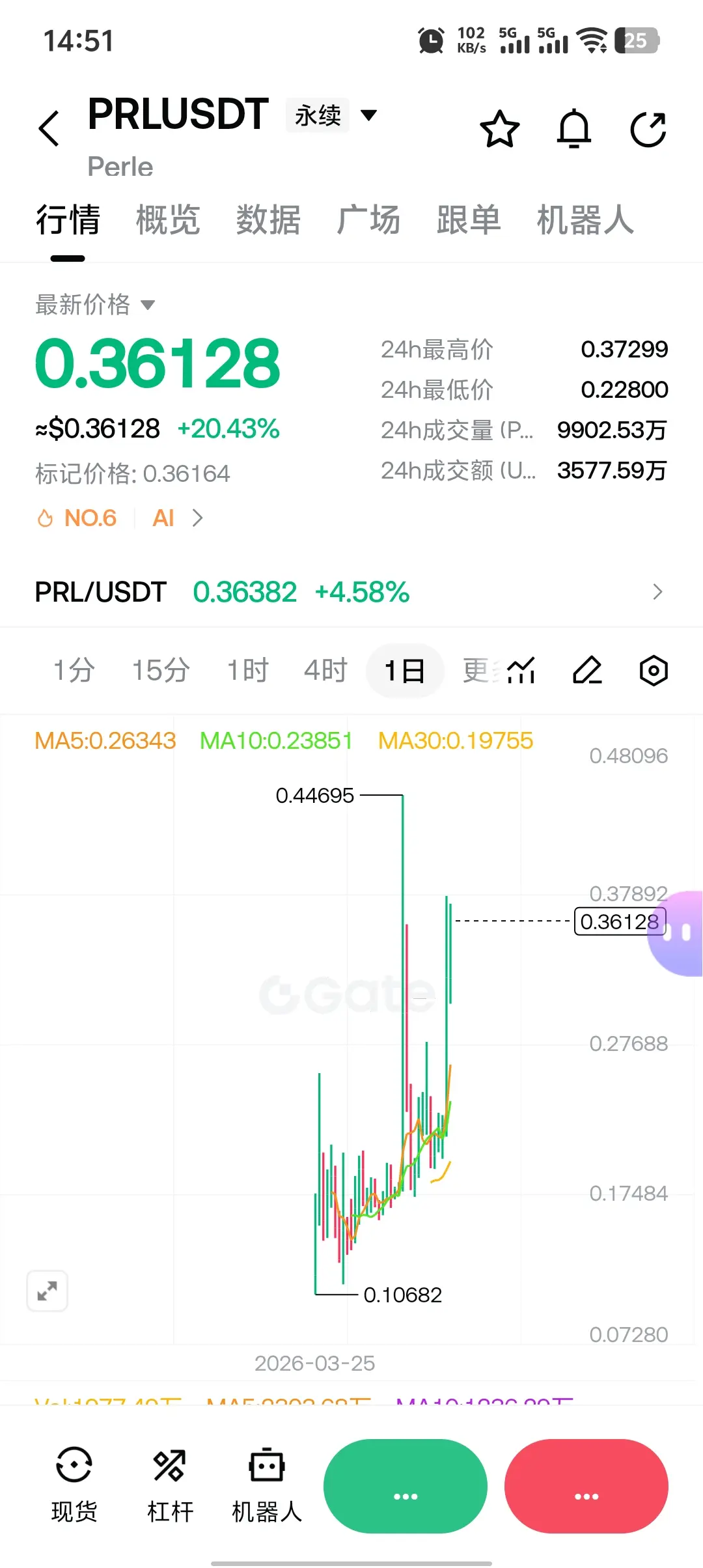
Task: Open the NO.6 AI ranking link
Action: click(x=120, y=518)
